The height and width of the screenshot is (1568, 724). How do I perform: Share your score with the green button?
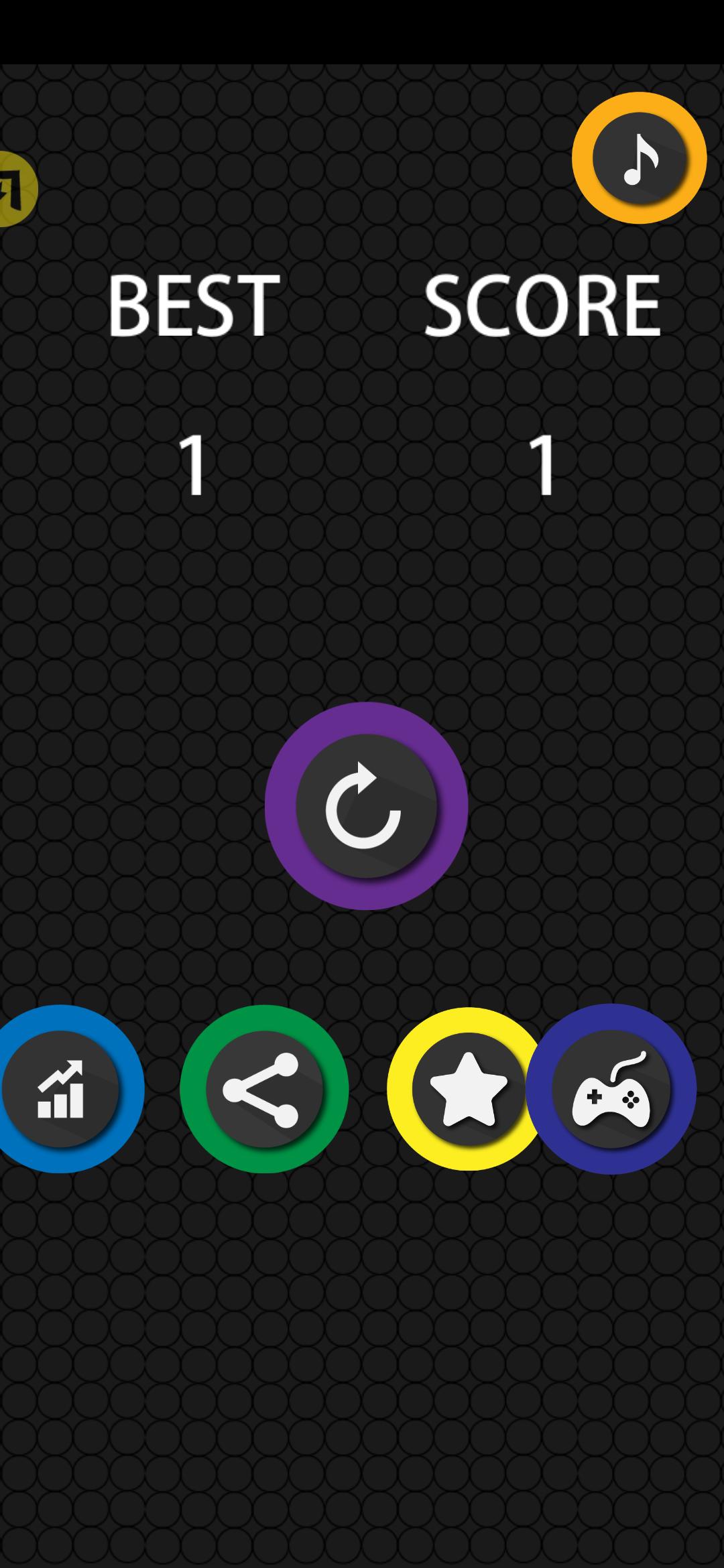263,1089
